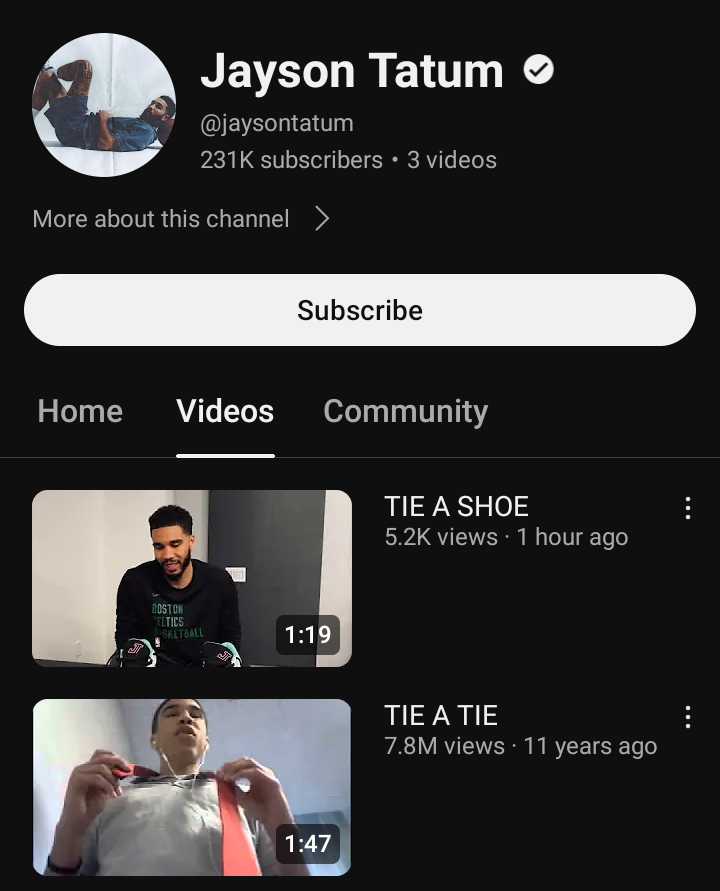The width and height of the screenshot is (720, 891).
Task: Play the TIE A SHOE video
Action: coord(192,578)
